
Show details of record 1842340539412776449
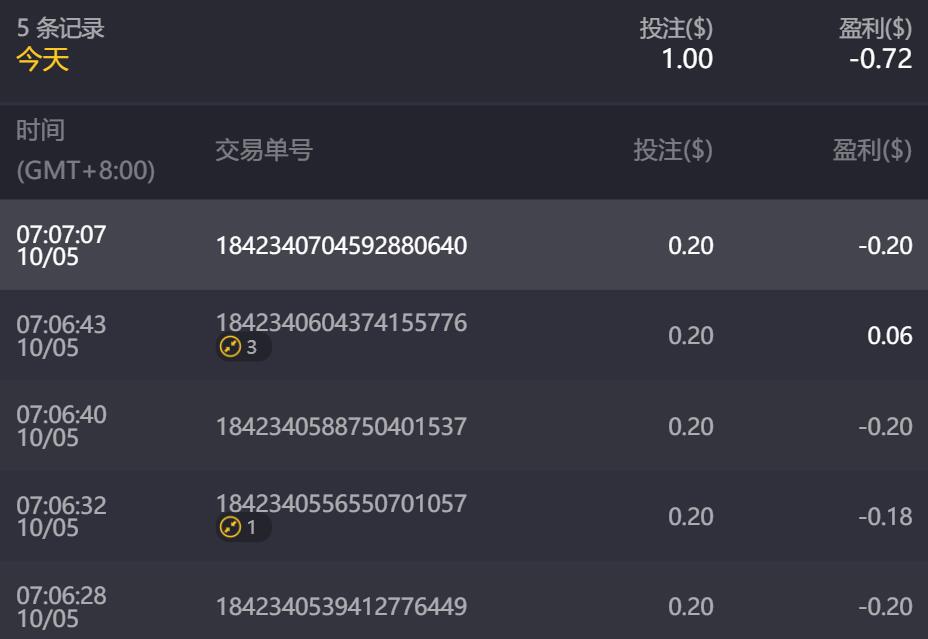tap(341, 607)
